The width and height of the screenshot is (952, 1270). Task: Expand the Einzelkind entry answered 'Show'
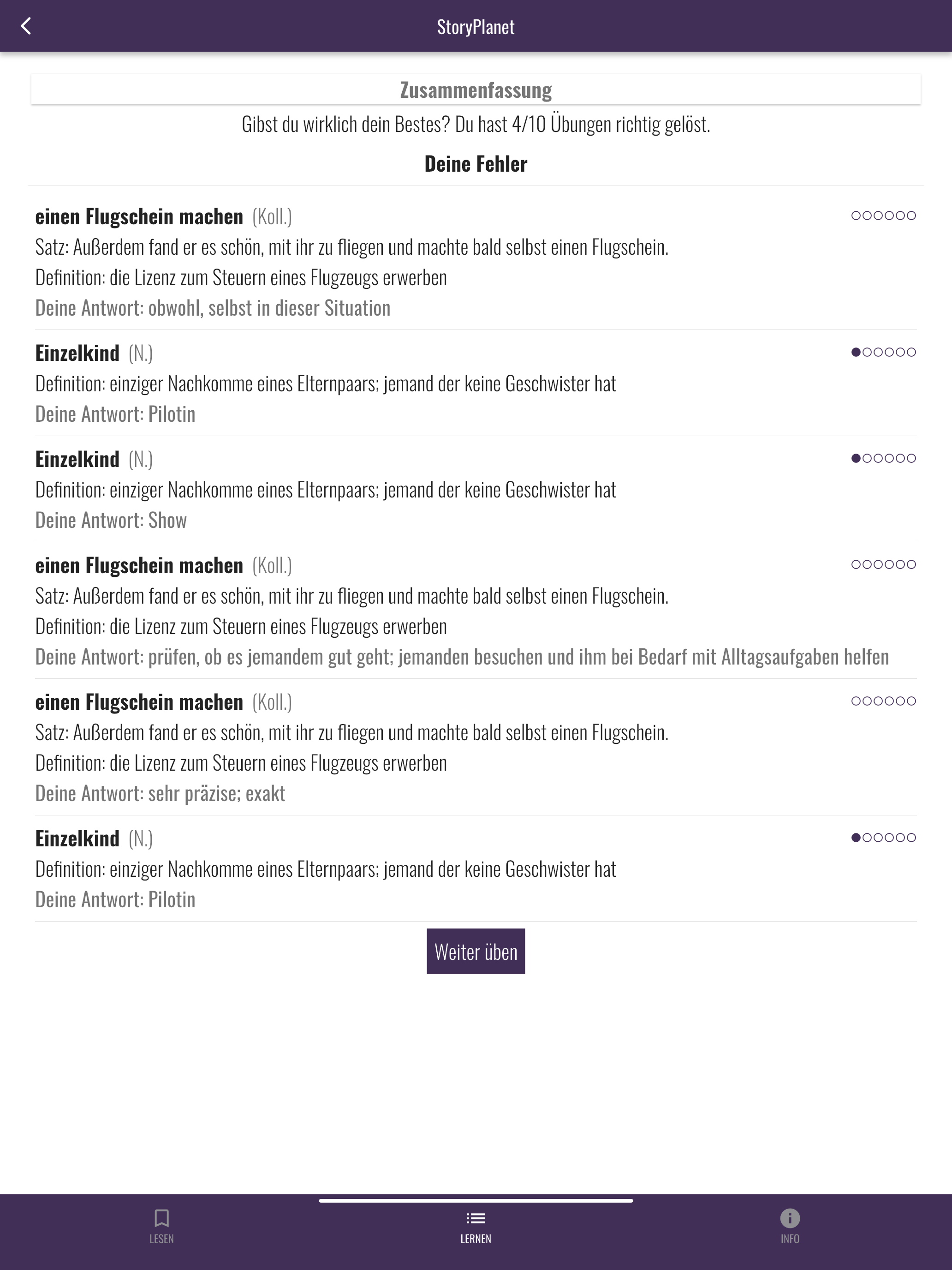coord(77,459)
